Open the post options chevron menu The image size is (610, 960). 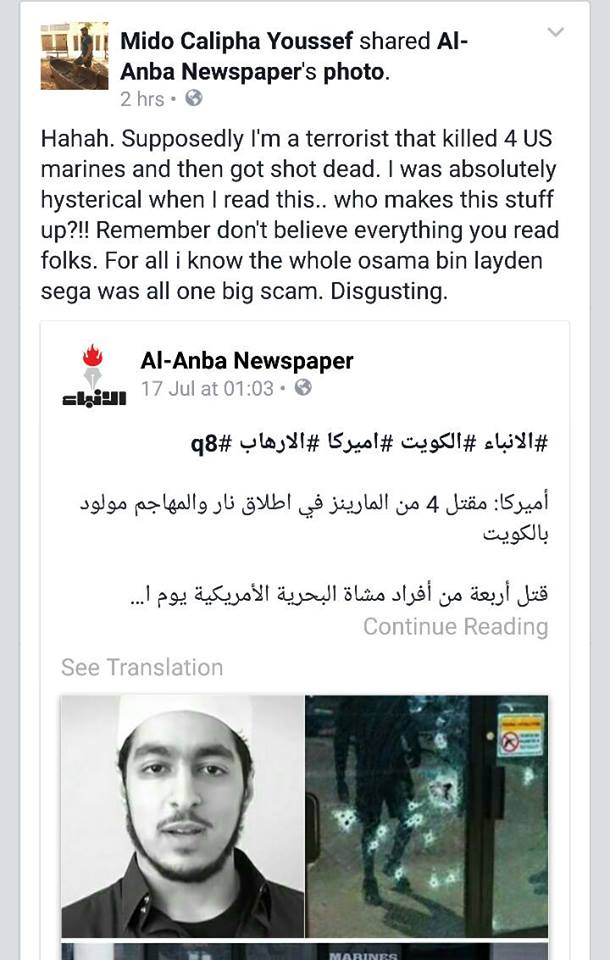coord(556,32)
